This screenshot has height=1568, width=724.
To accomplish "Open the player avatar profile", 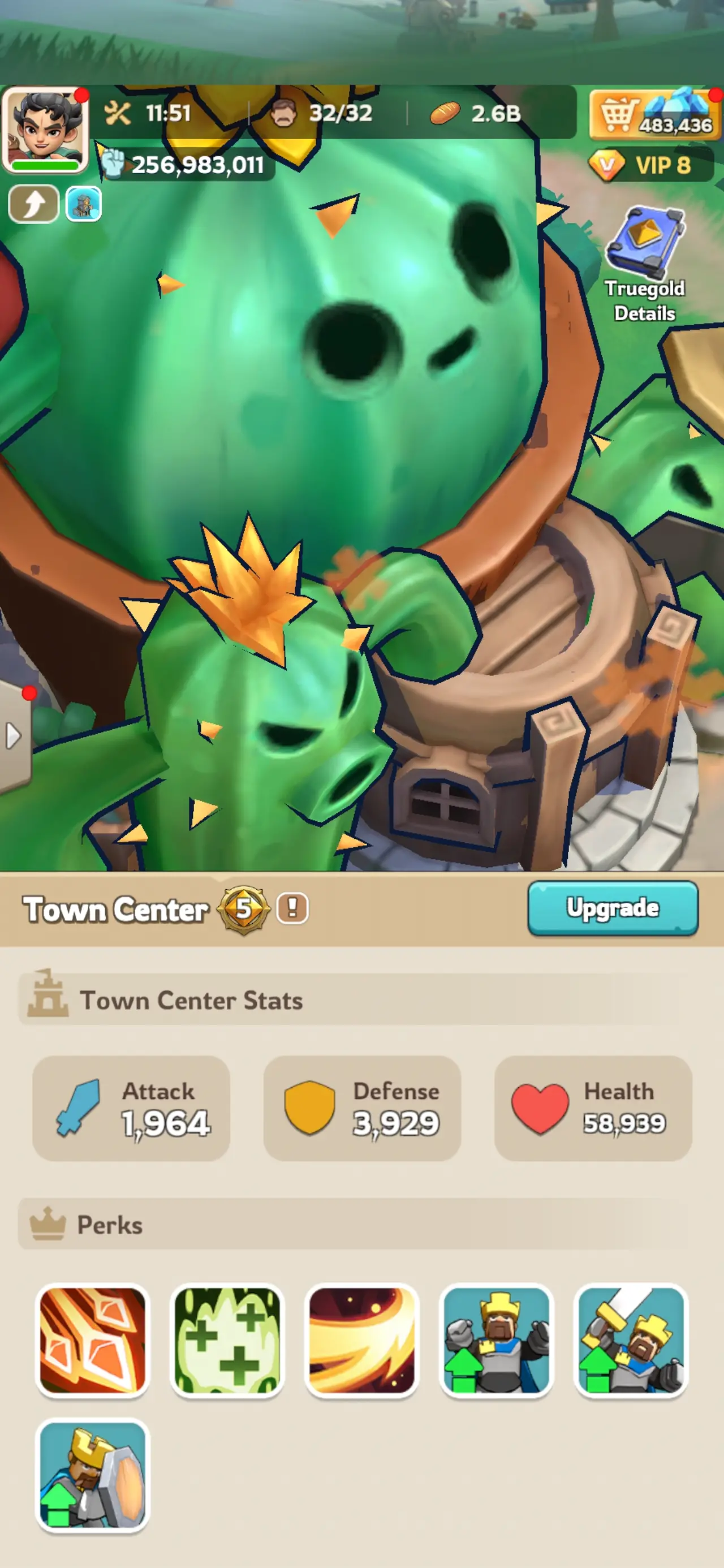I will (x=45, y=130).
